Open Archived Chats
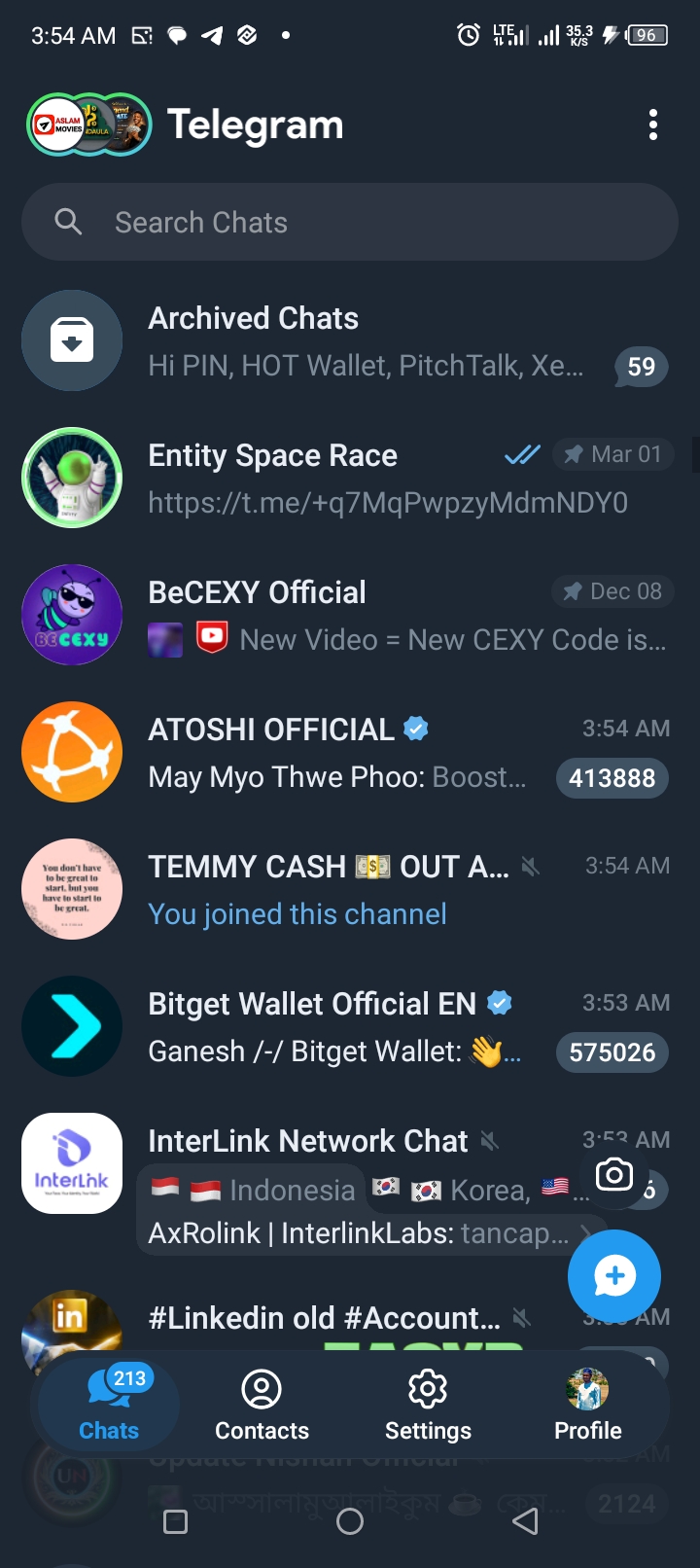 [350, 341]
